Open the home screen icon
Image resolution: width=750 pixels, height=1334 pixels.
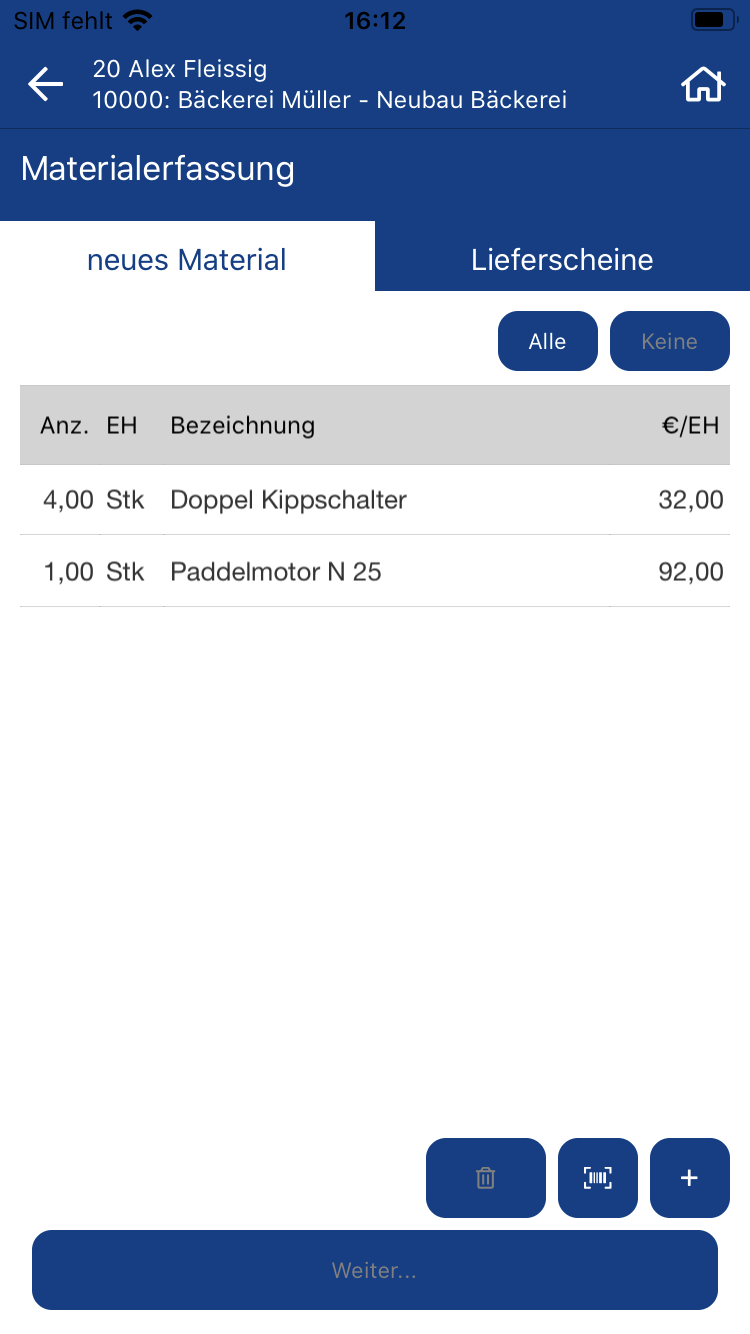pyautogui.click(x=703, y=85)
